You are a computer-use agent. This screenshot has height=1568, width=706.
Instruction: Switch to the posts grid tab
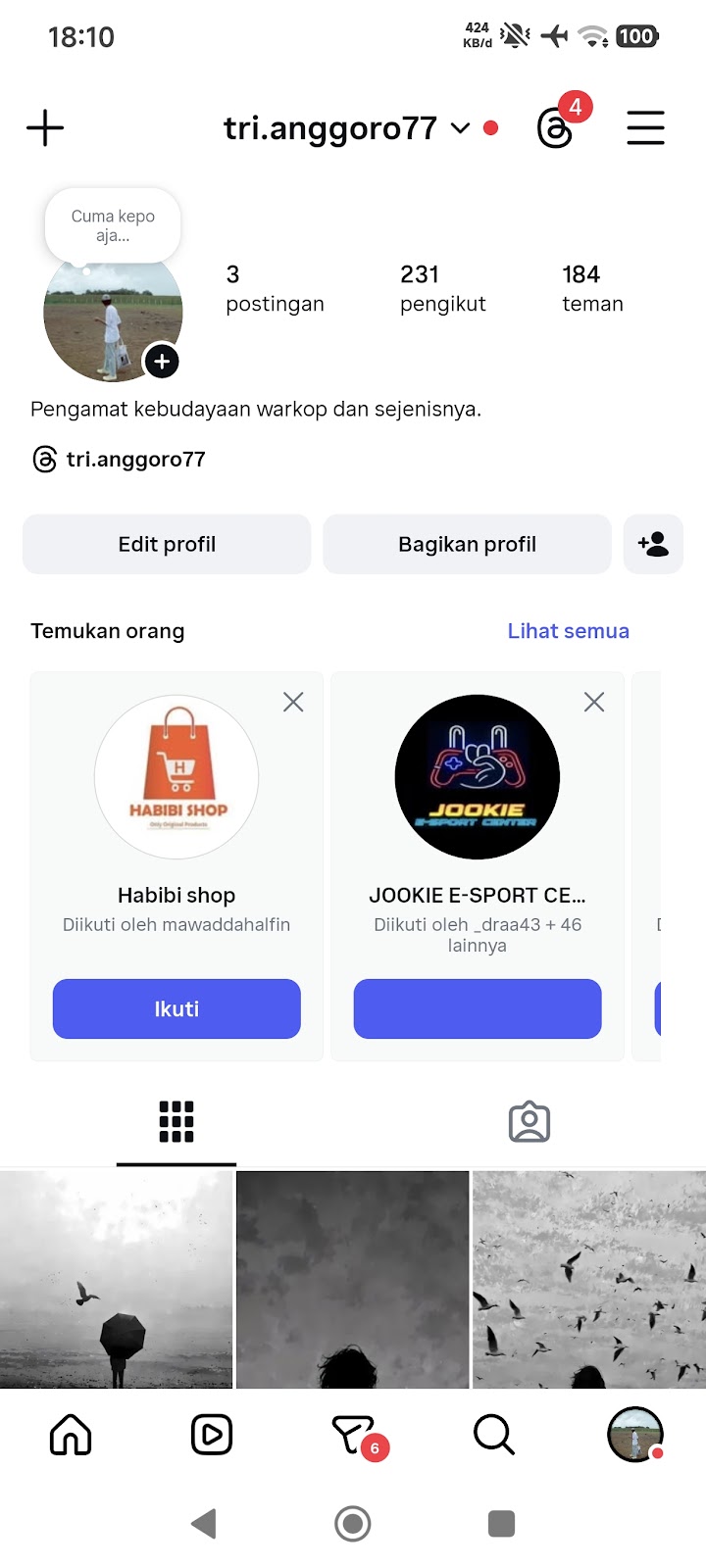coord(176,1122)
